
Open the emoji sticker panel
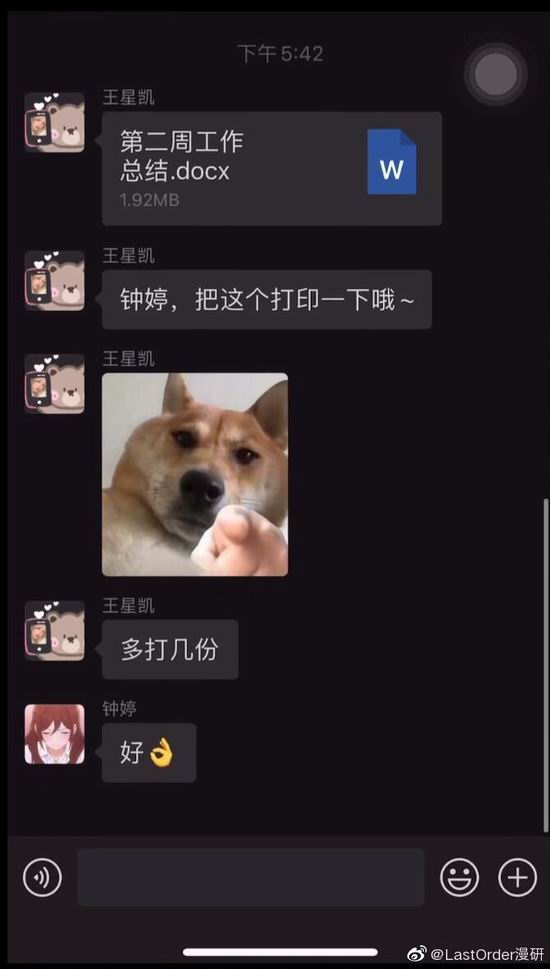459,877
